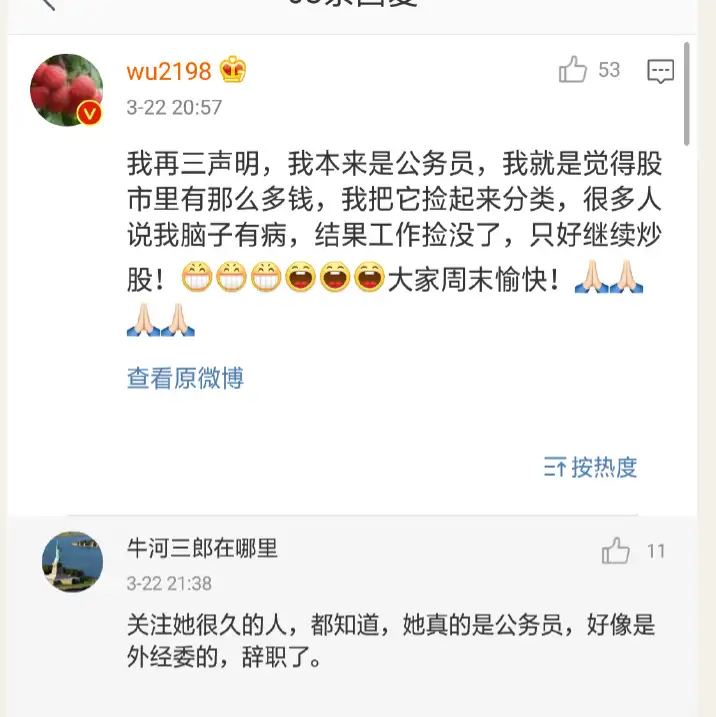Change sort order via 按热度
This screenshot has height=717, width=716.
(x=591, y=466)
